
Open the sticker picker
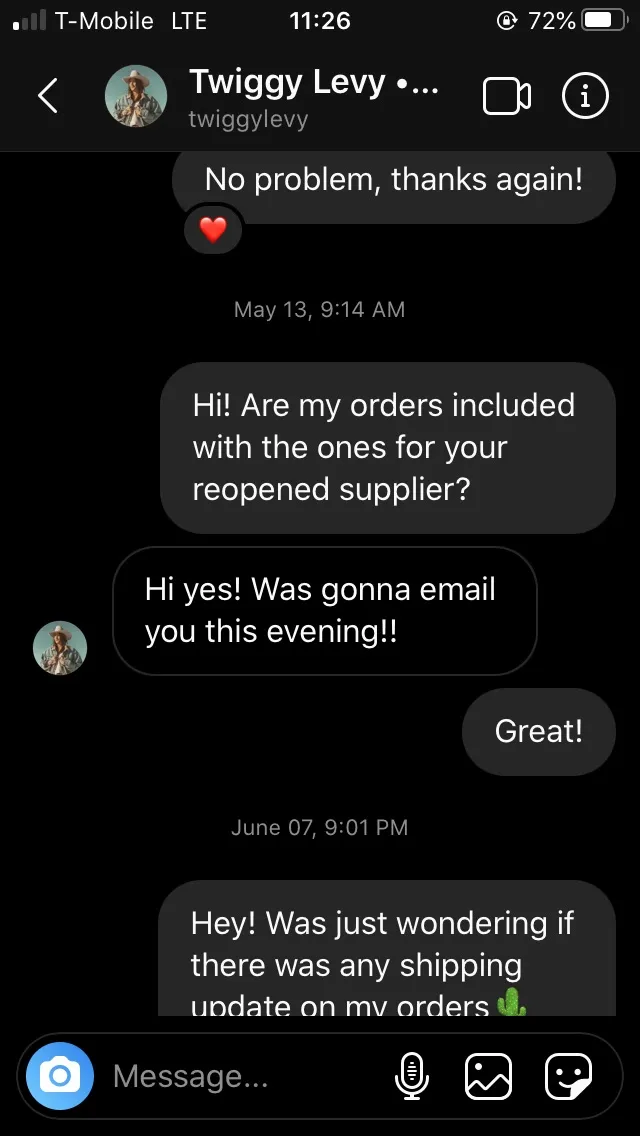click(x=568, y=1076)
